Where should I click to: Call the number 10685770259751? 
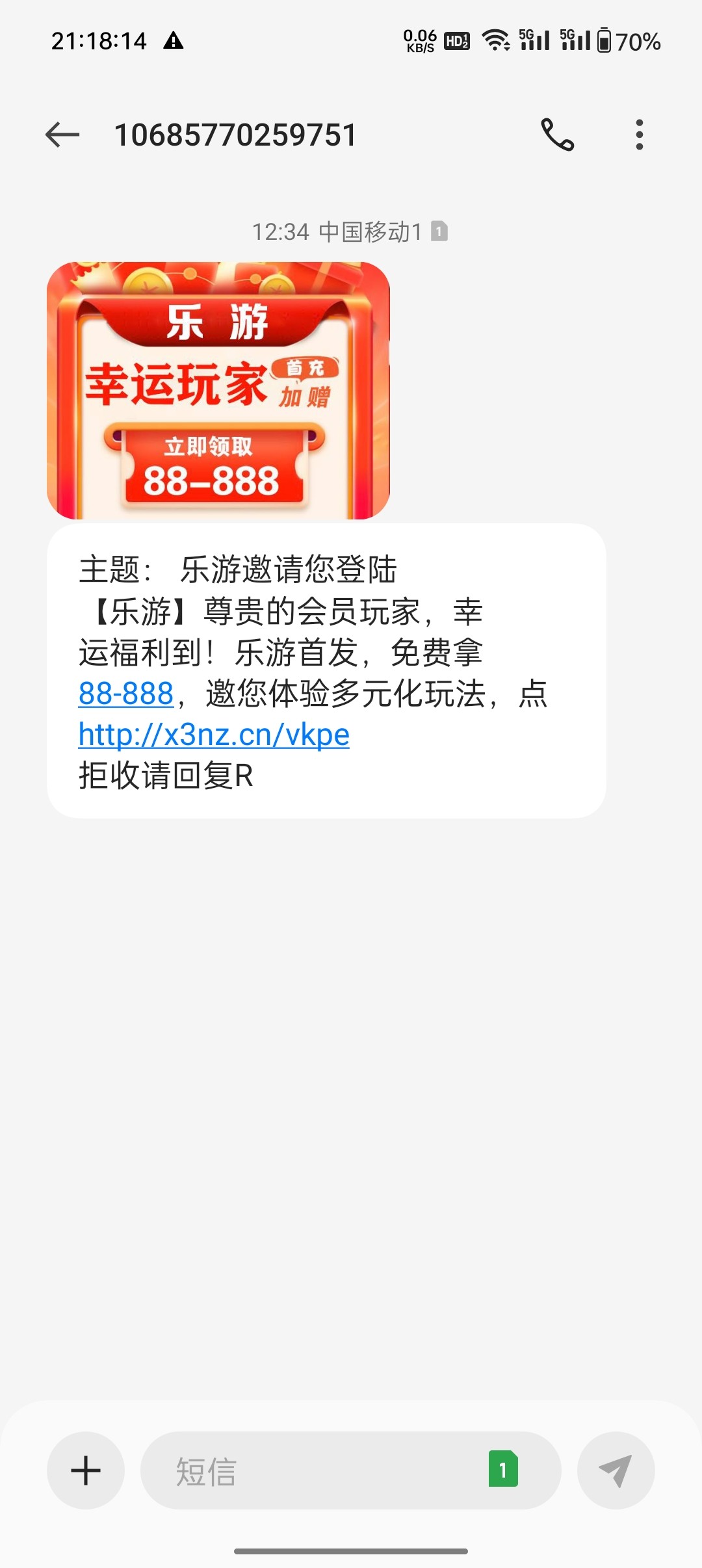coord(558,135)
